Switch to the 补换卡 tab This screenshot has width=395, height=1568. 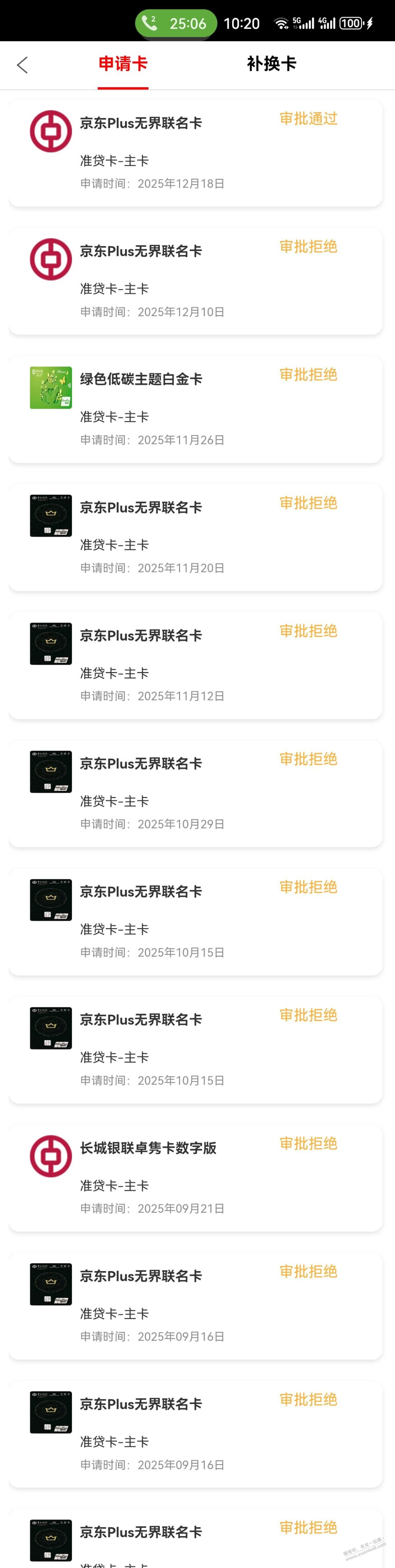271,64
